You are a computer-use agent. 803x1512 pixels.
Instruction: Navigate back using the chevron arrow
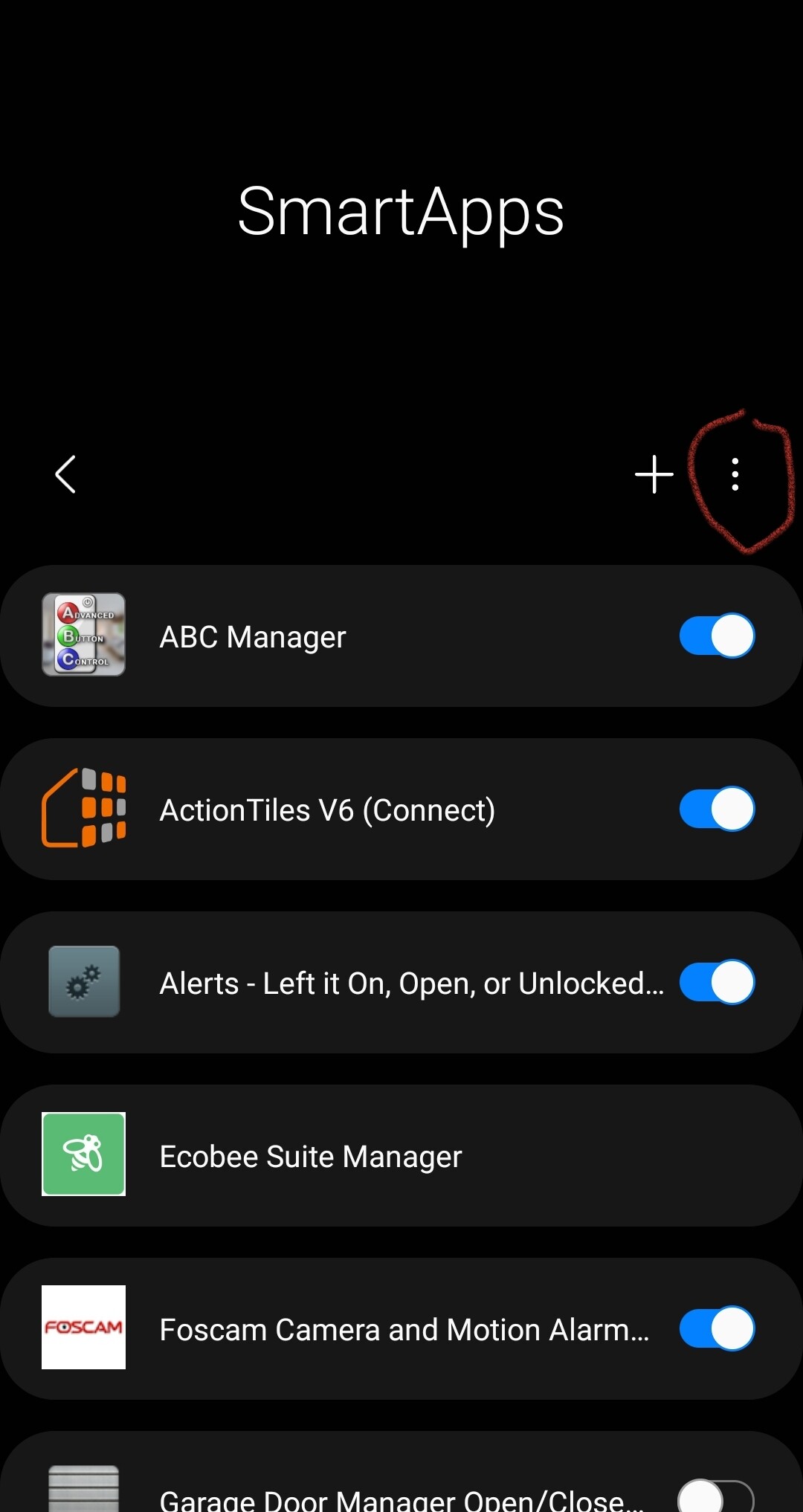(65, 474)
